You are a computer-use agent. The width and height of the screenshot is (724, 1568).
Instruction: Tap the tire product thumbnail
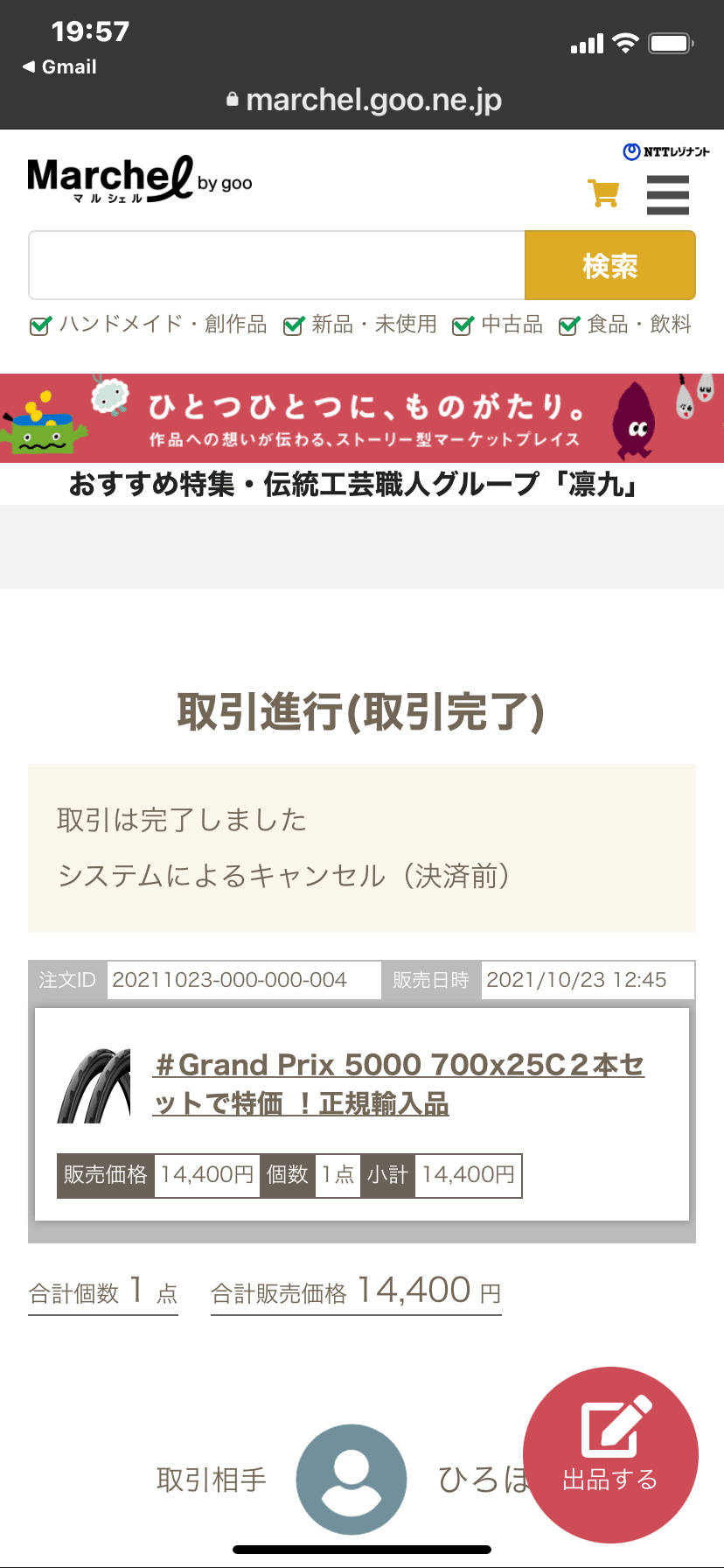(94, 1085)
